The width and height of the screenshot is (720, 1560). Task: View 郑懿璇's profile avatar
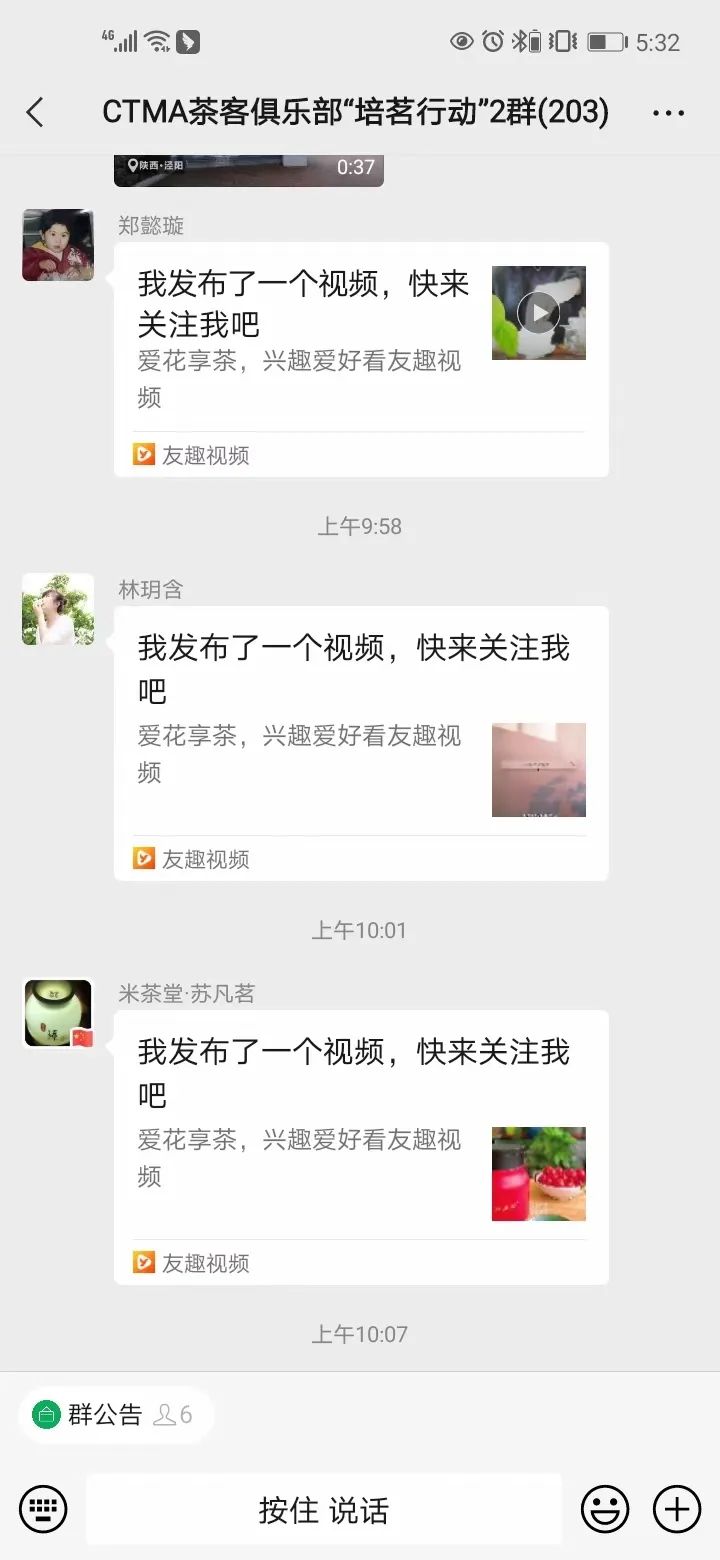click(x=58, y=245)
